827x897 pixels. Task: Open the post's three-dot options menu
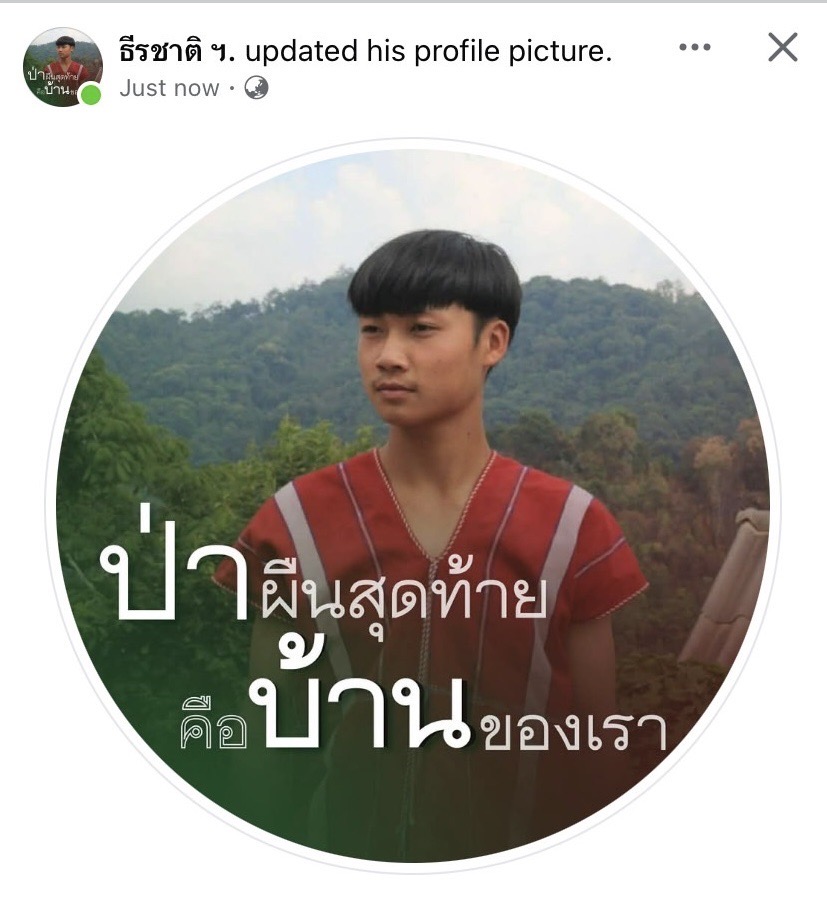(694, 47)
